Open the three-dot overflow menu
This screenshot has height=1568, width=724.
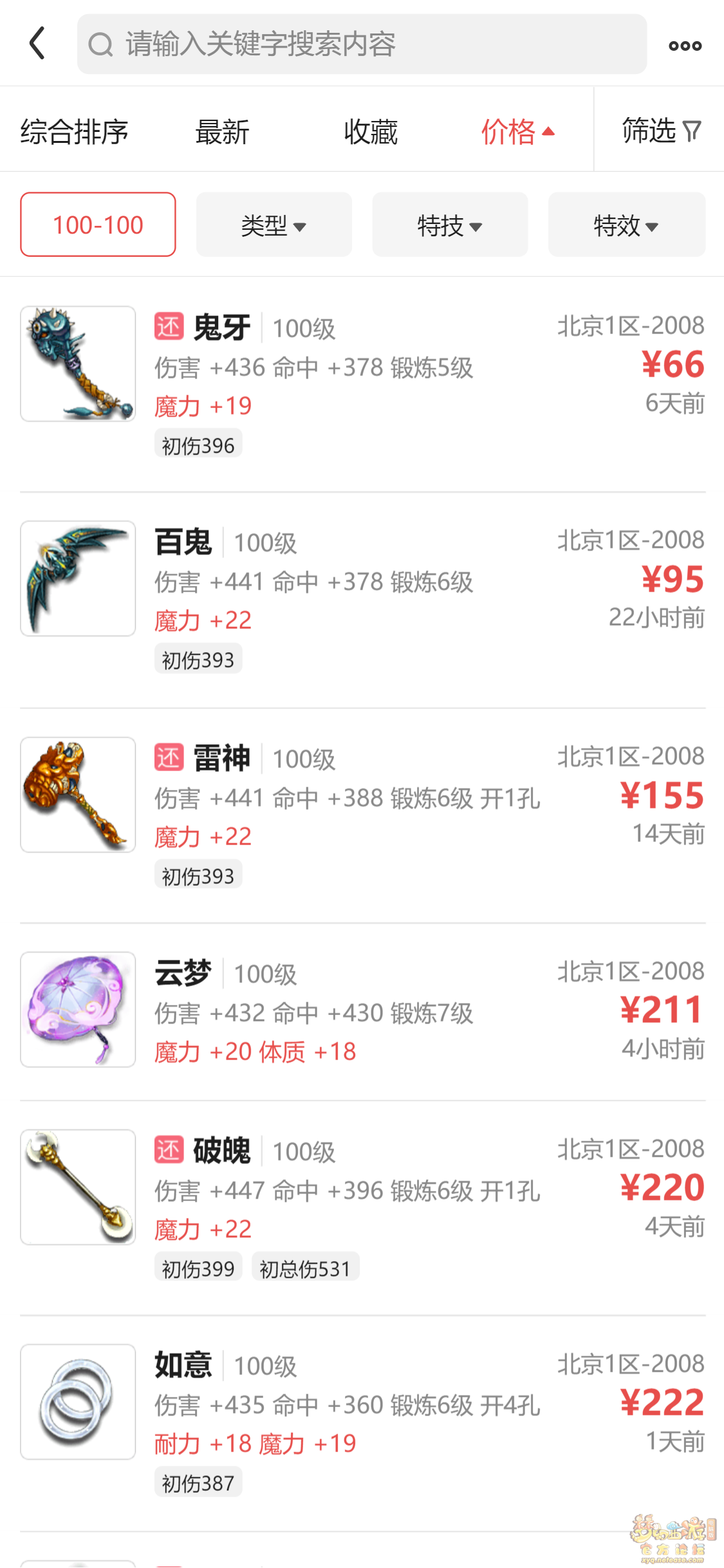tap(685, 45)
